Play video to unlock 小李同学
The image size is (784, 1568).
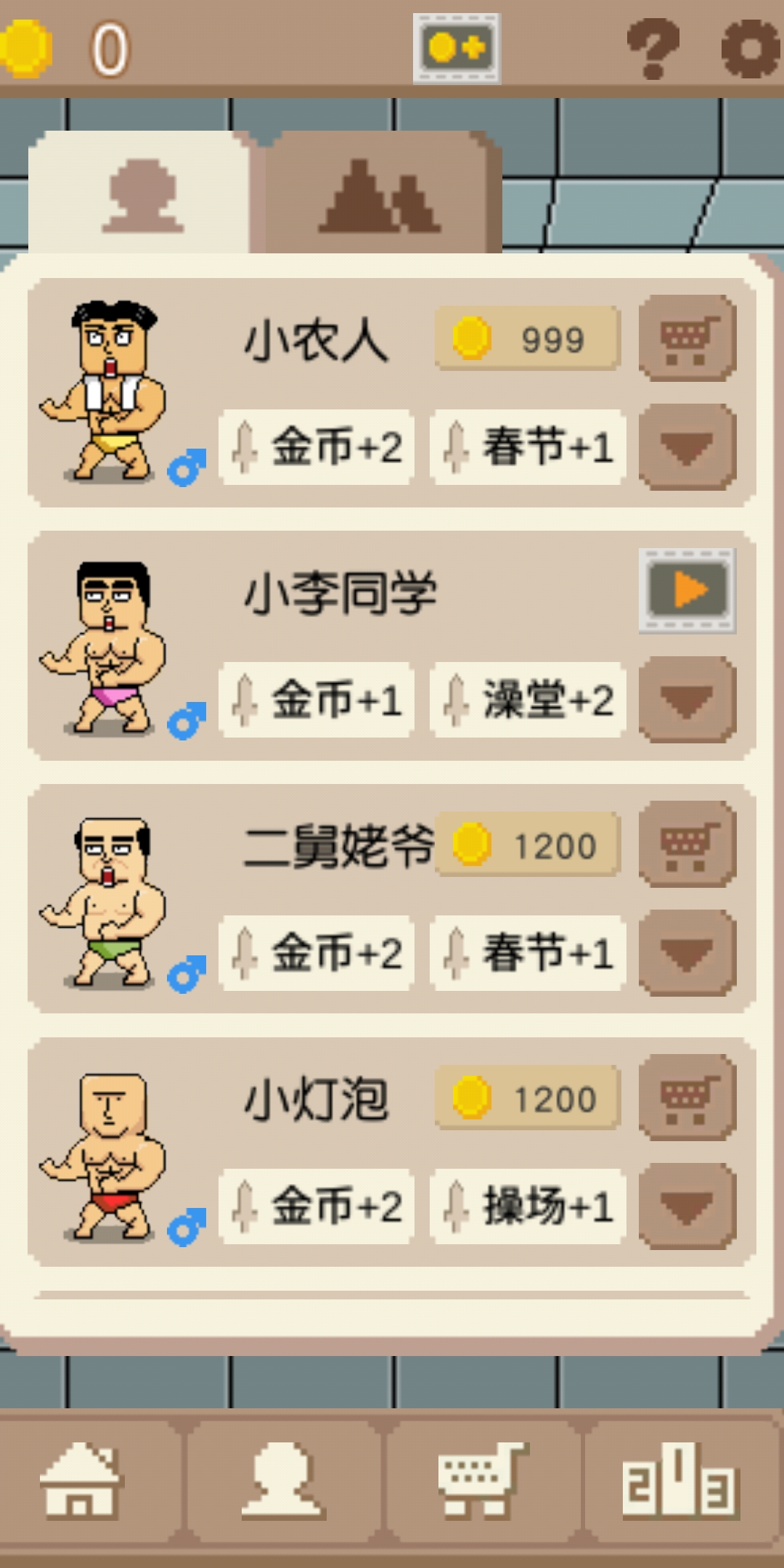[x=687, y=590]
